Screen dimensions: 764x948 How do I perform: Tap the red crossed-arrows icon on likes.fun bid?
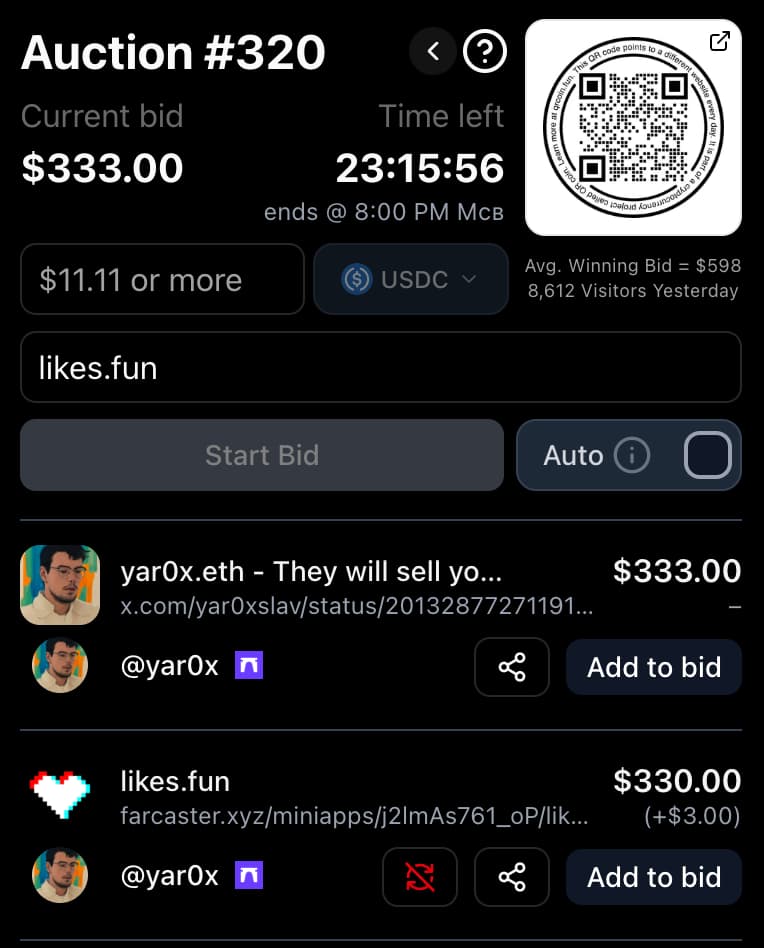click(420, 877)
